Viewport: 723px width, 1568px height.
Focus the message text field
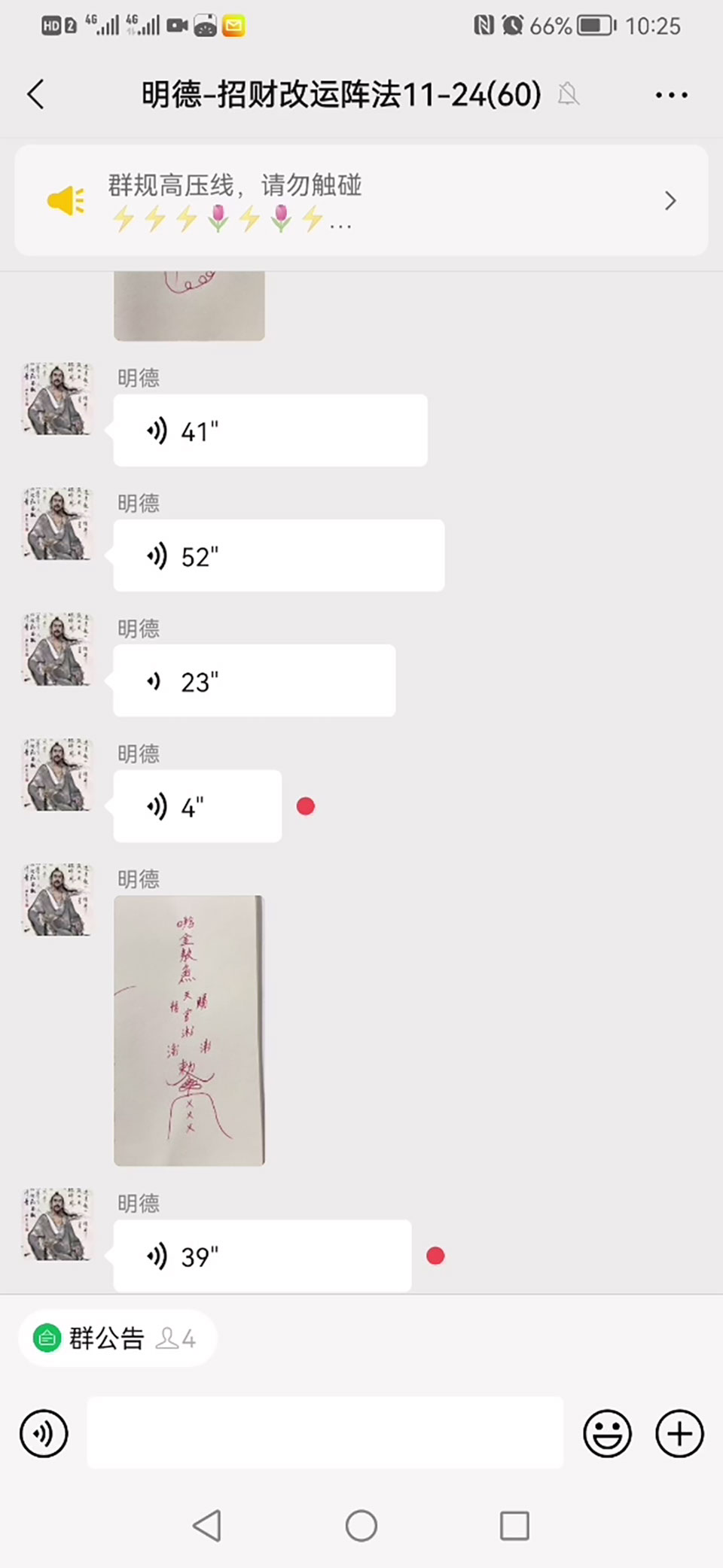coord(325,1433)
